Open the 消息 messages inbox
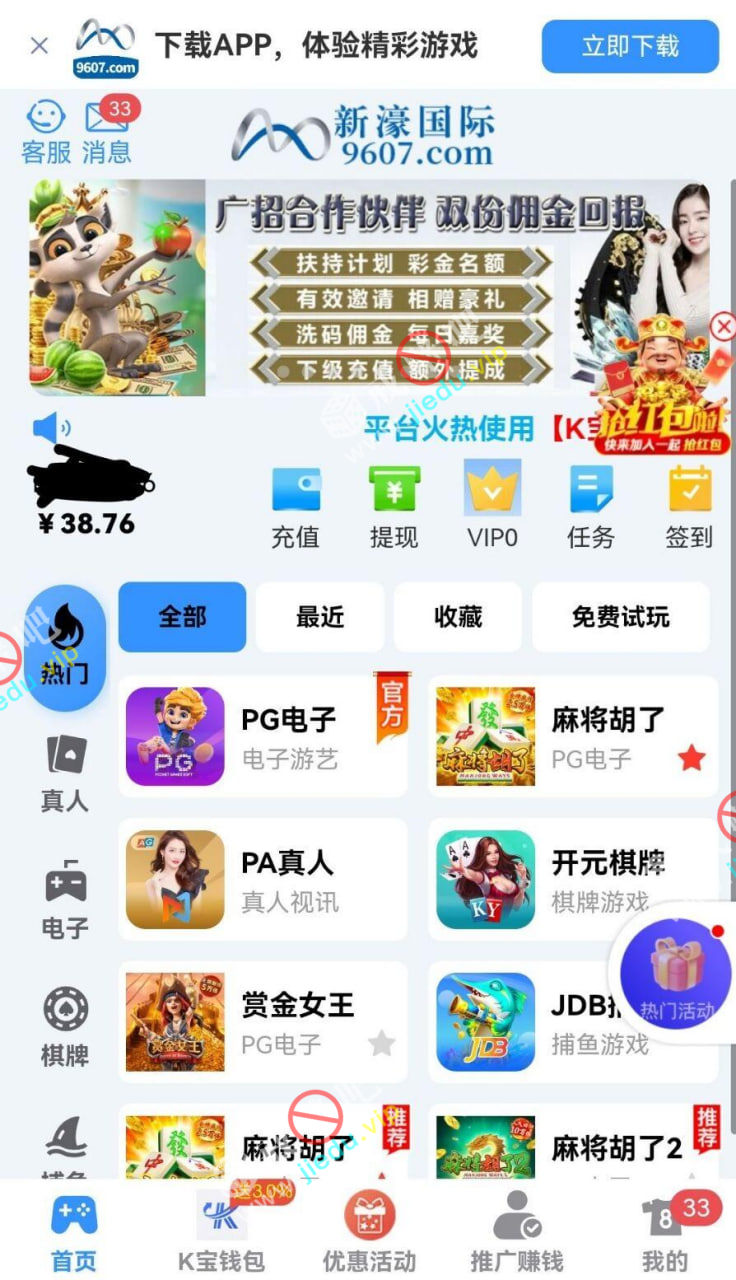Viewport: 736px width, 1280px height. (x=107, y=131)
